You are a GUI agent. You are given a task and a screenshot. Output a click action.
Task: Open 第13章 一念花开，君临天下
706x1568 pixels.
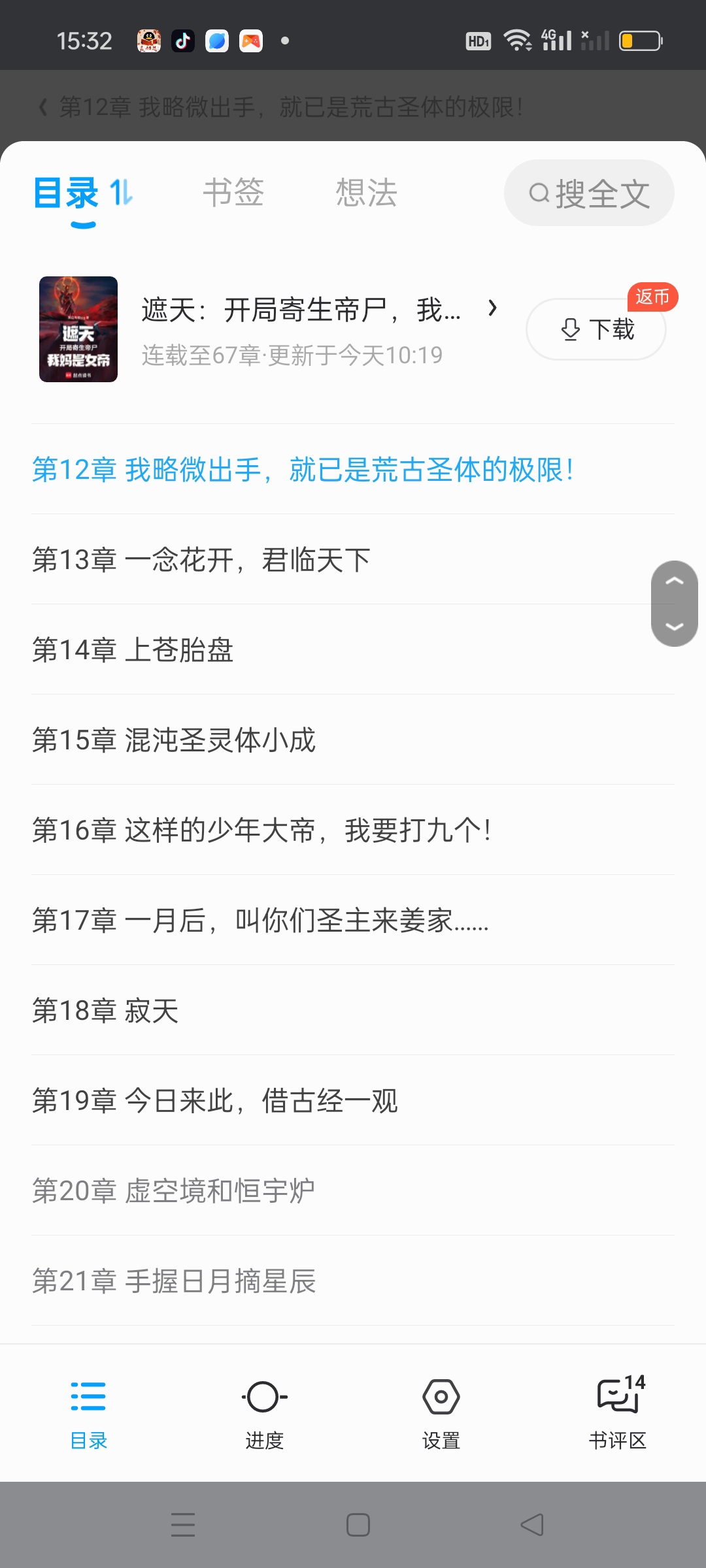pyautogui.click(x=353, y=559)
